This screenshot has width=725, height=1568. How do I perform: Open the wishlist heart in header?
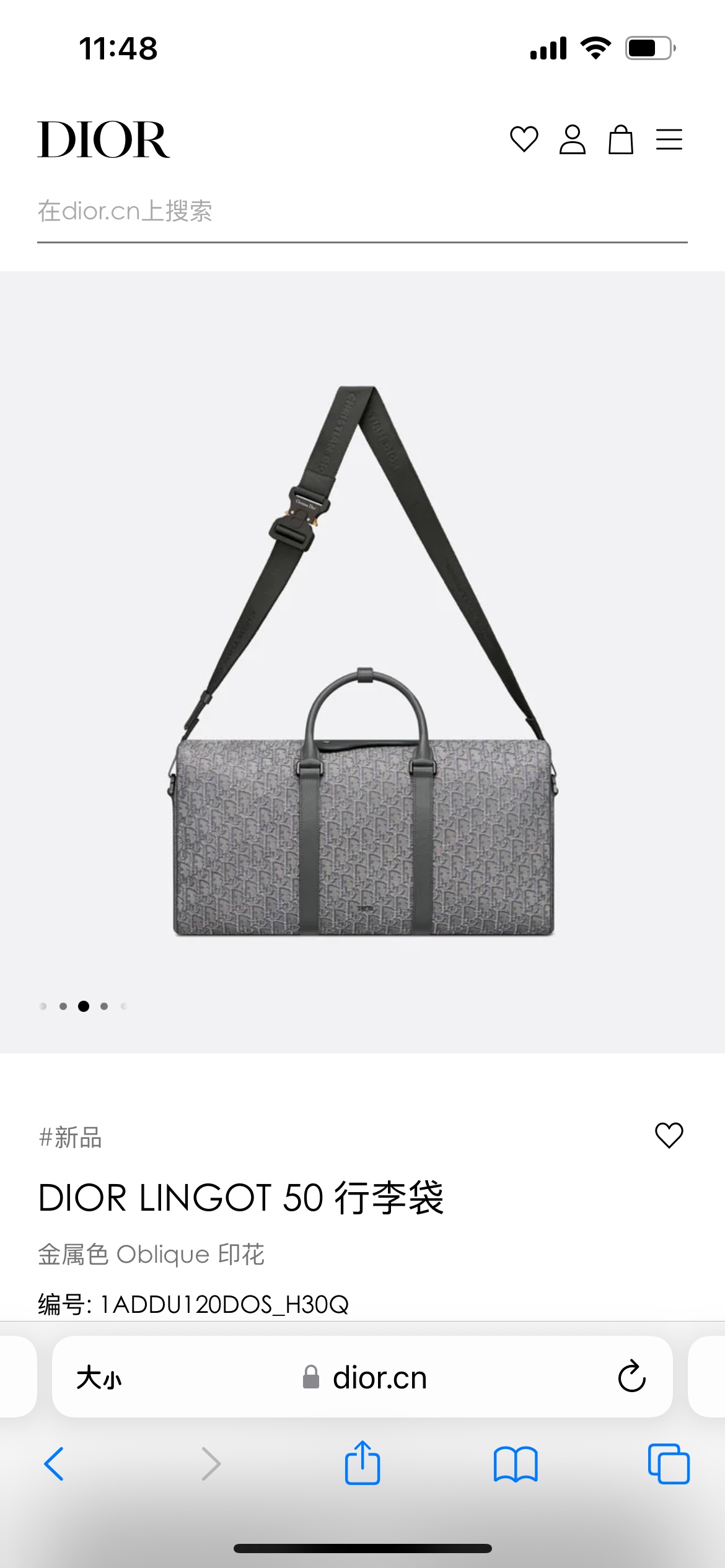524,139
